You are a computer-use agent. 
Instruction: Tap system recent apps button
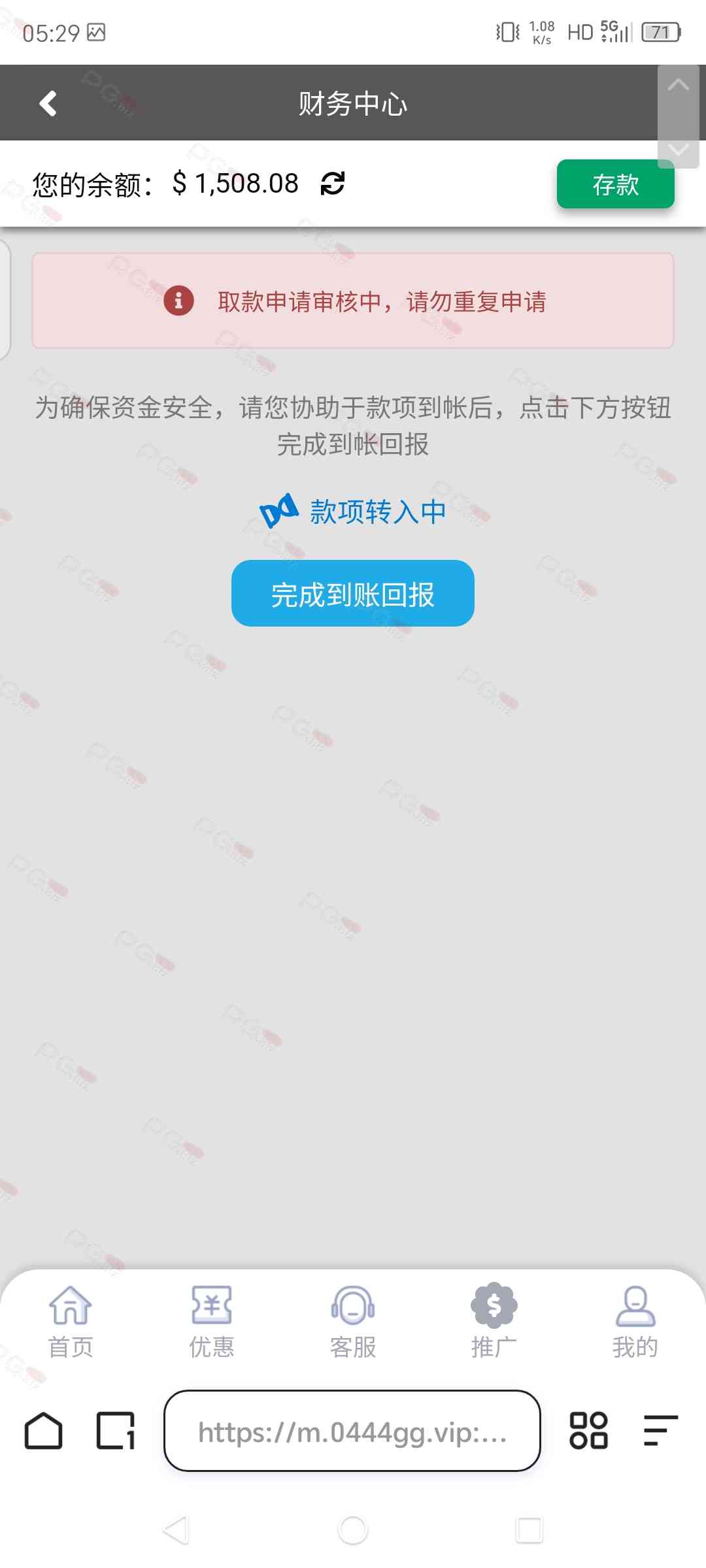[529, 1530]
